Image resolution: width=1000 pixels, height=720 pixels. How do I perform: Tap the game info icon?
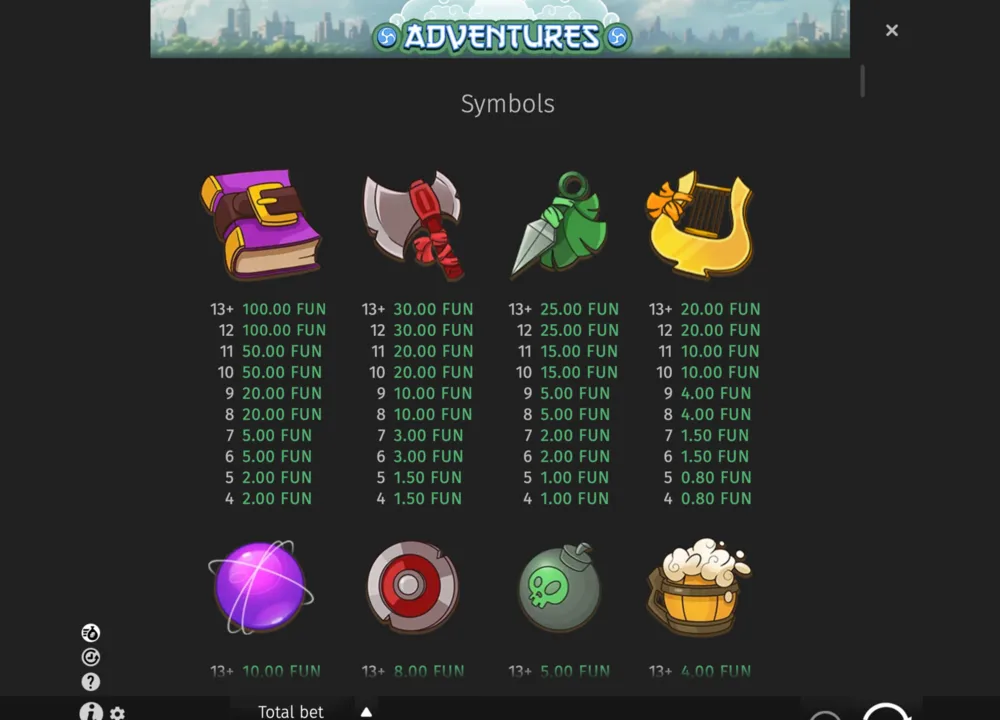91,712
